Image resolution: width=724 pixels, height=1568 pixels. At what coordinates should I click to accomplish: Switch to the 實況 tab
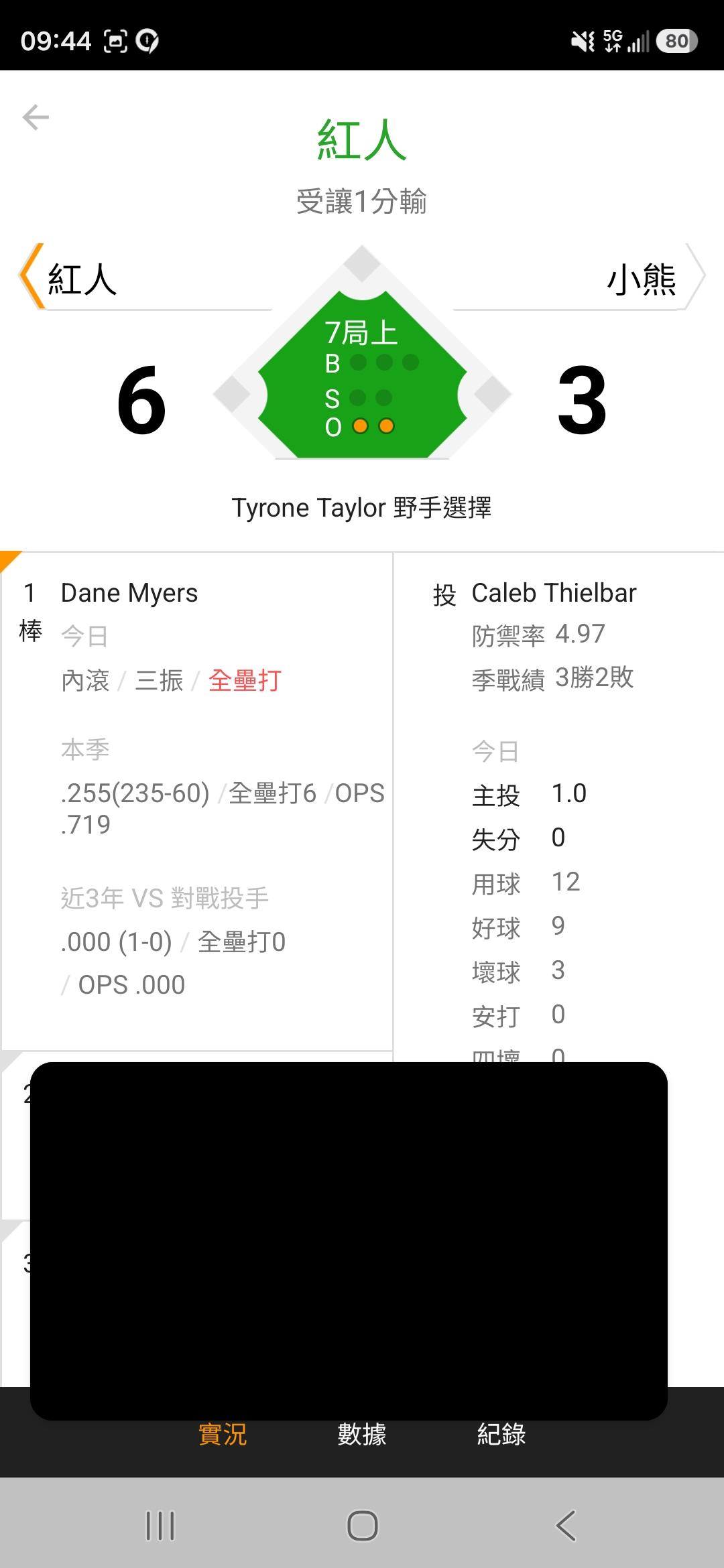[x=223, y=1435]
